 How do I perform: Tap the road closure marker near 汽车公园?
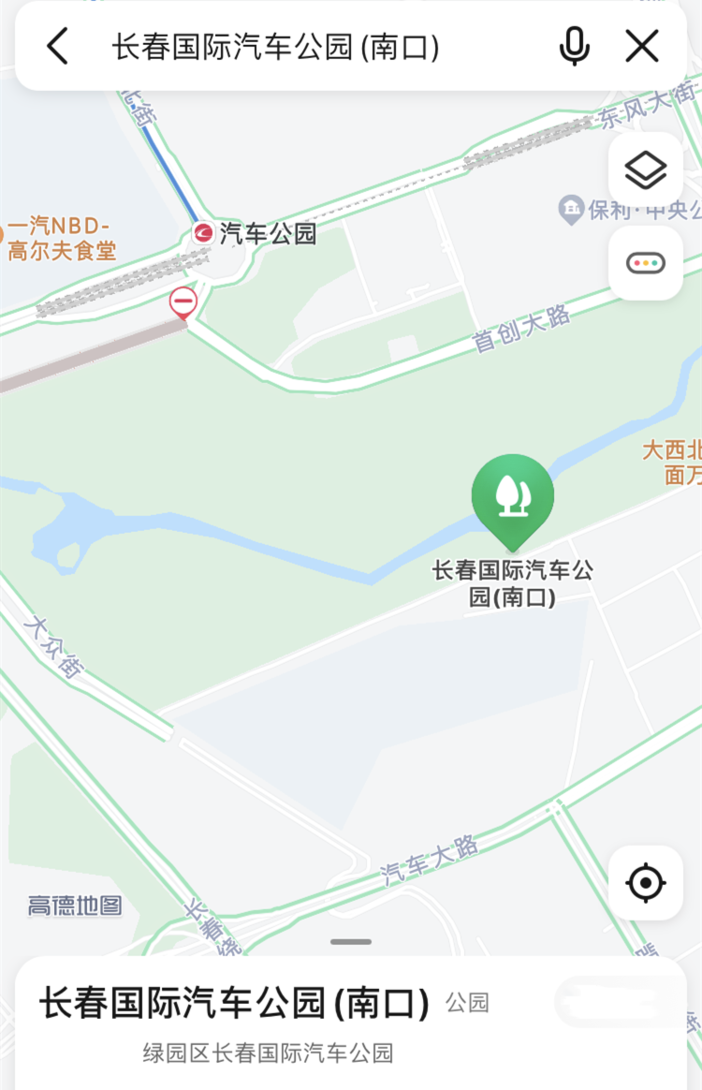pyautogui.click(x=183, y=301)
